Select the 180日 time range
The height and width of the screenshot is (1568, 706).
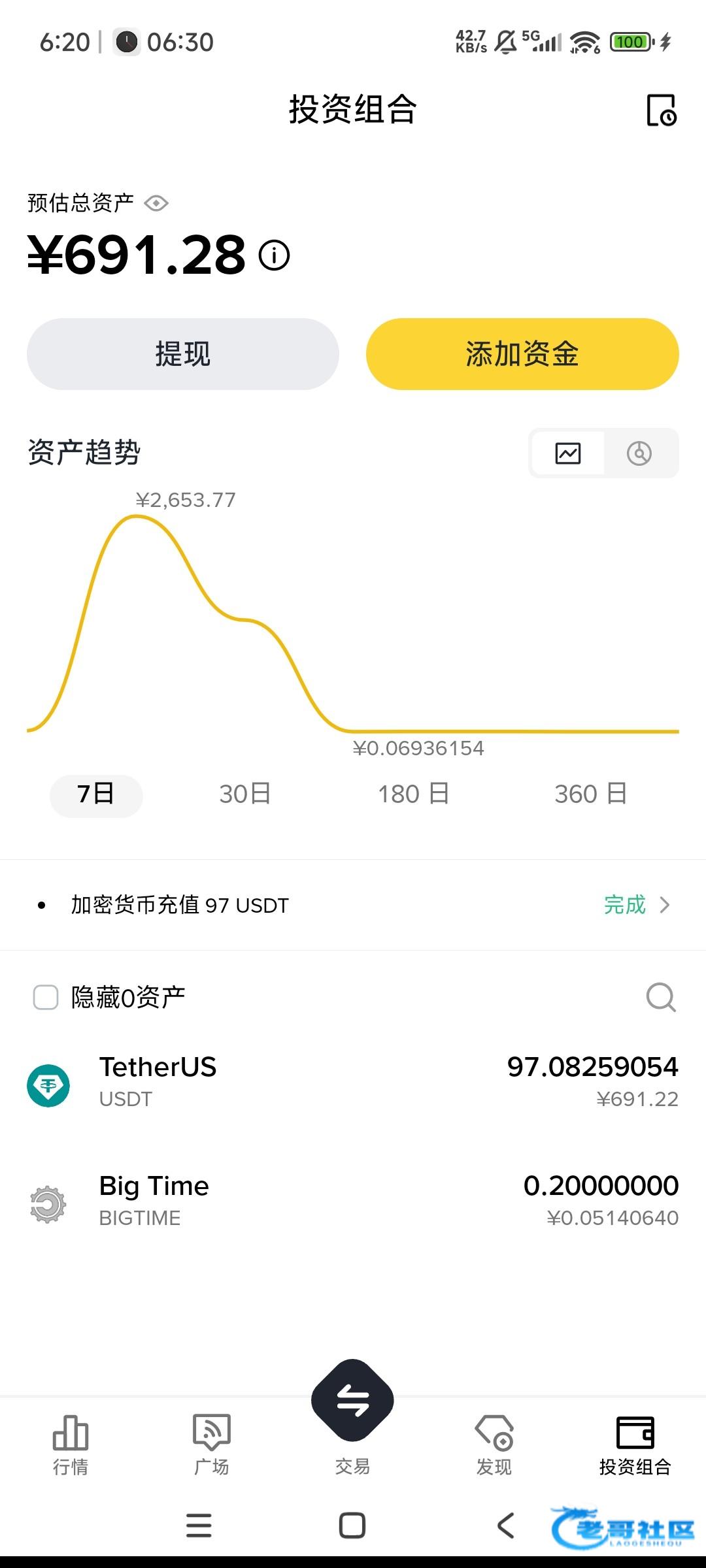click(x=414, y=794)
